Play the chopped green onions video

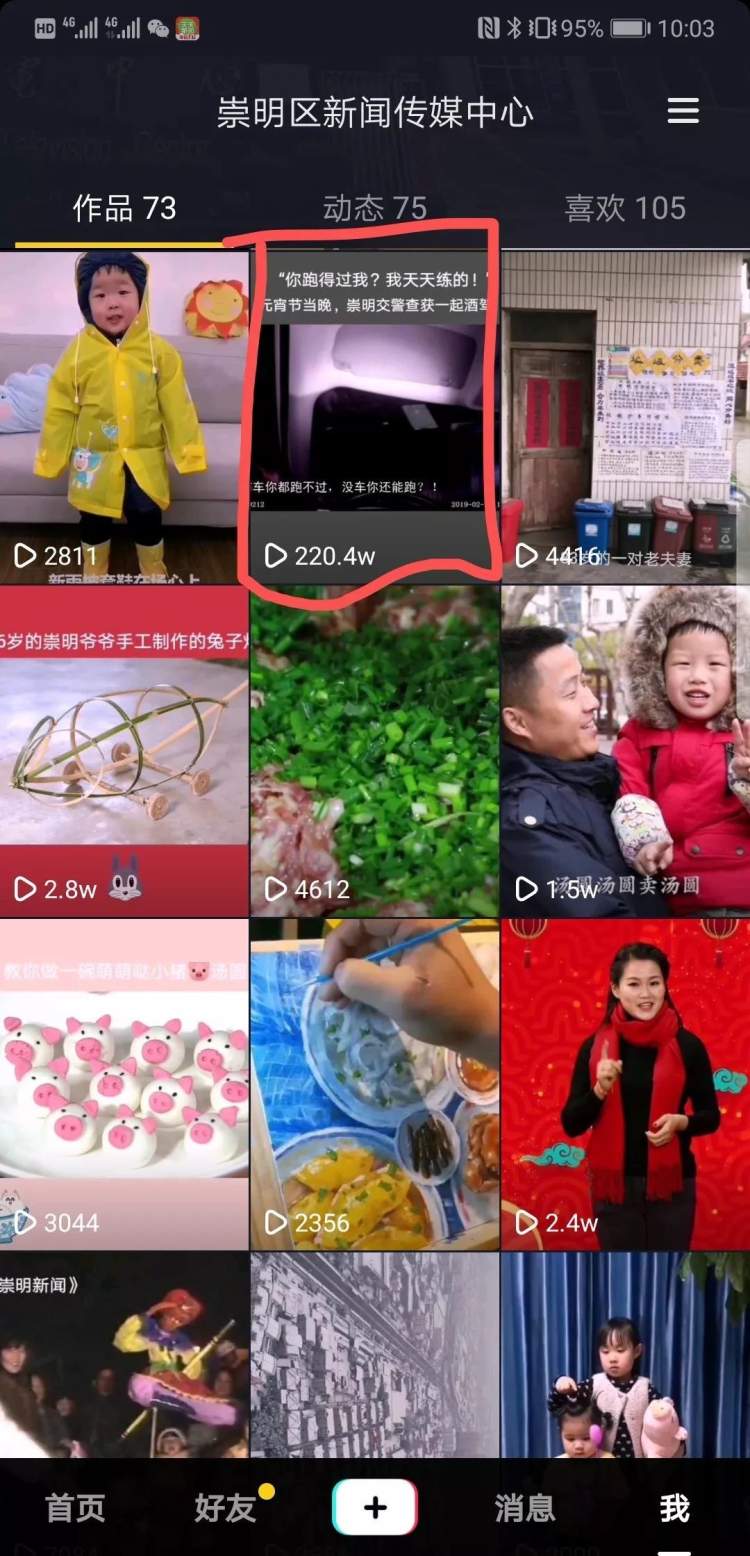374,750
